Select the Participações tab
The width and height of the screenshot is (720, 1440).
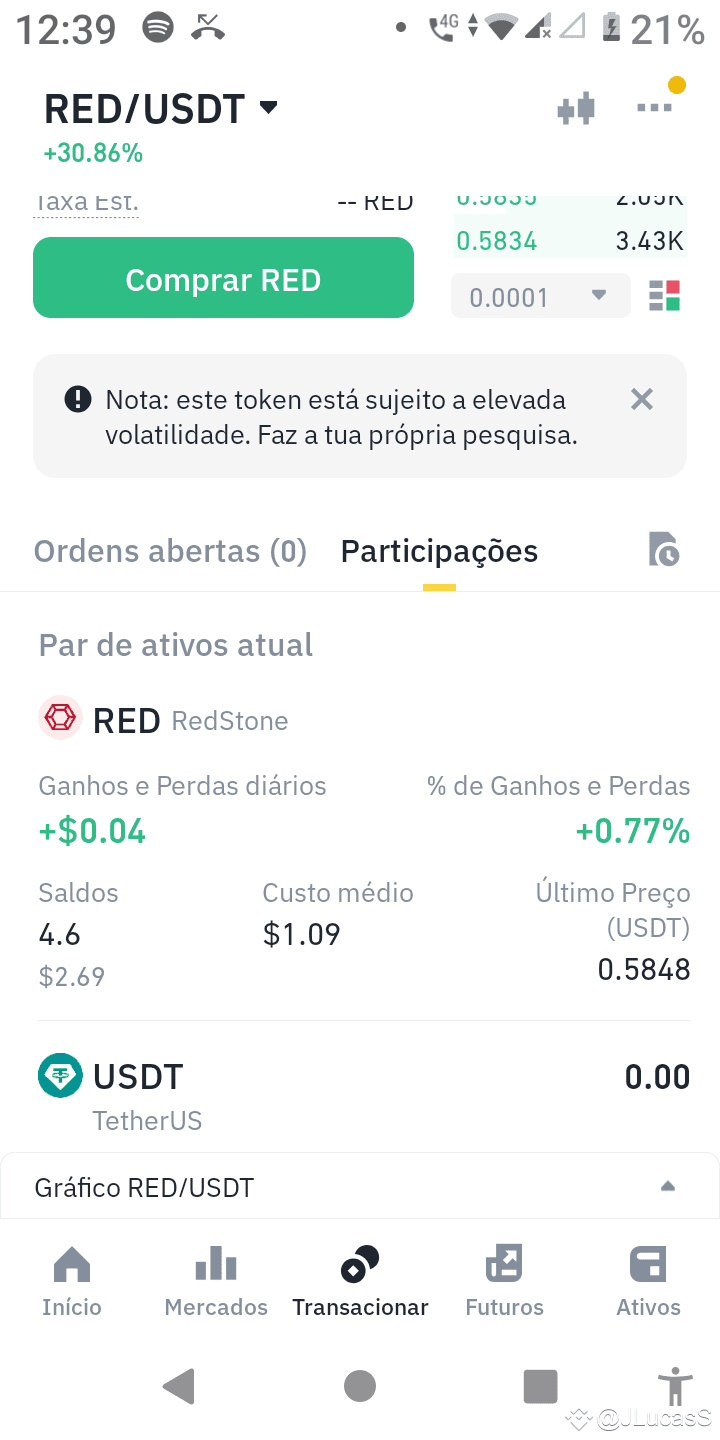point(439,551)
